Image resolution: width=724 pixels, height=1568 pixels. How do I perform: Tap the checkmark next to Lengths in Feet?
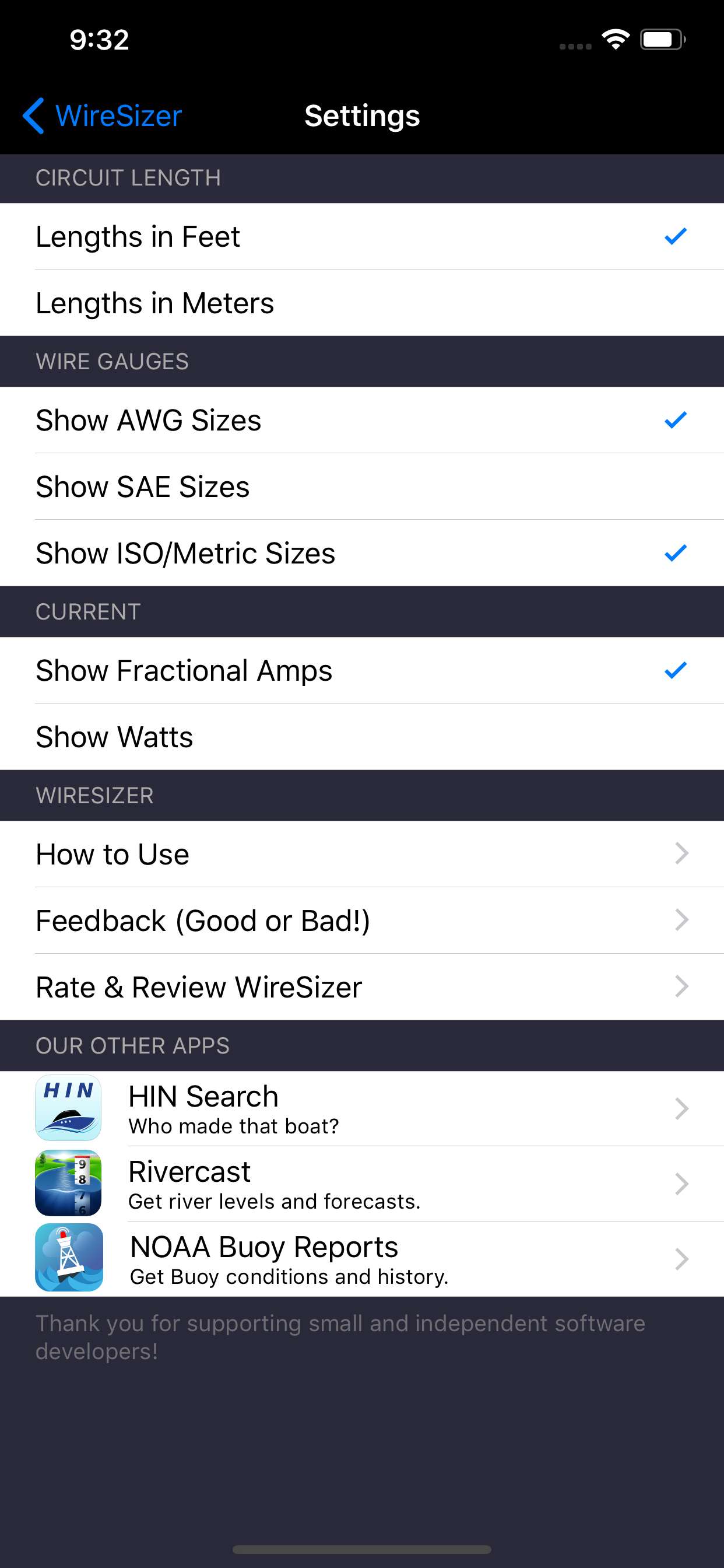pos(674,237)
